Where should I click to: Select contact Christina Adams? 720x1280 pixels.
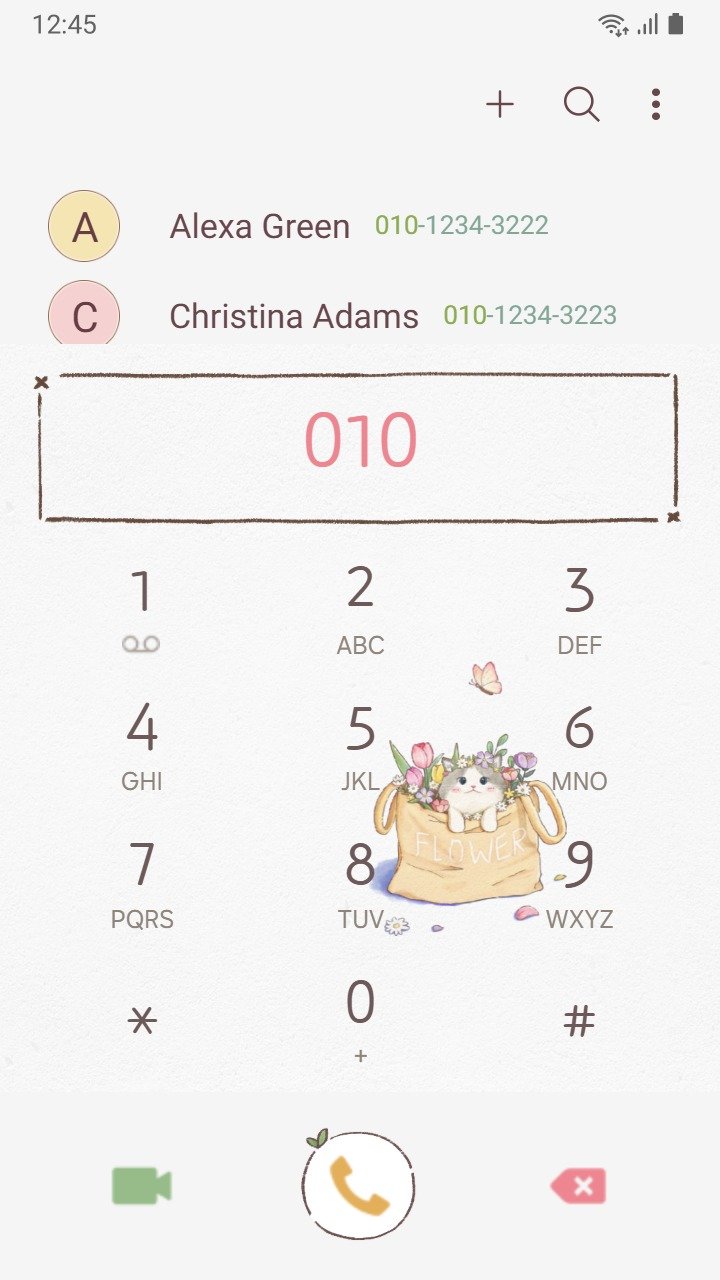click(360, 316)
